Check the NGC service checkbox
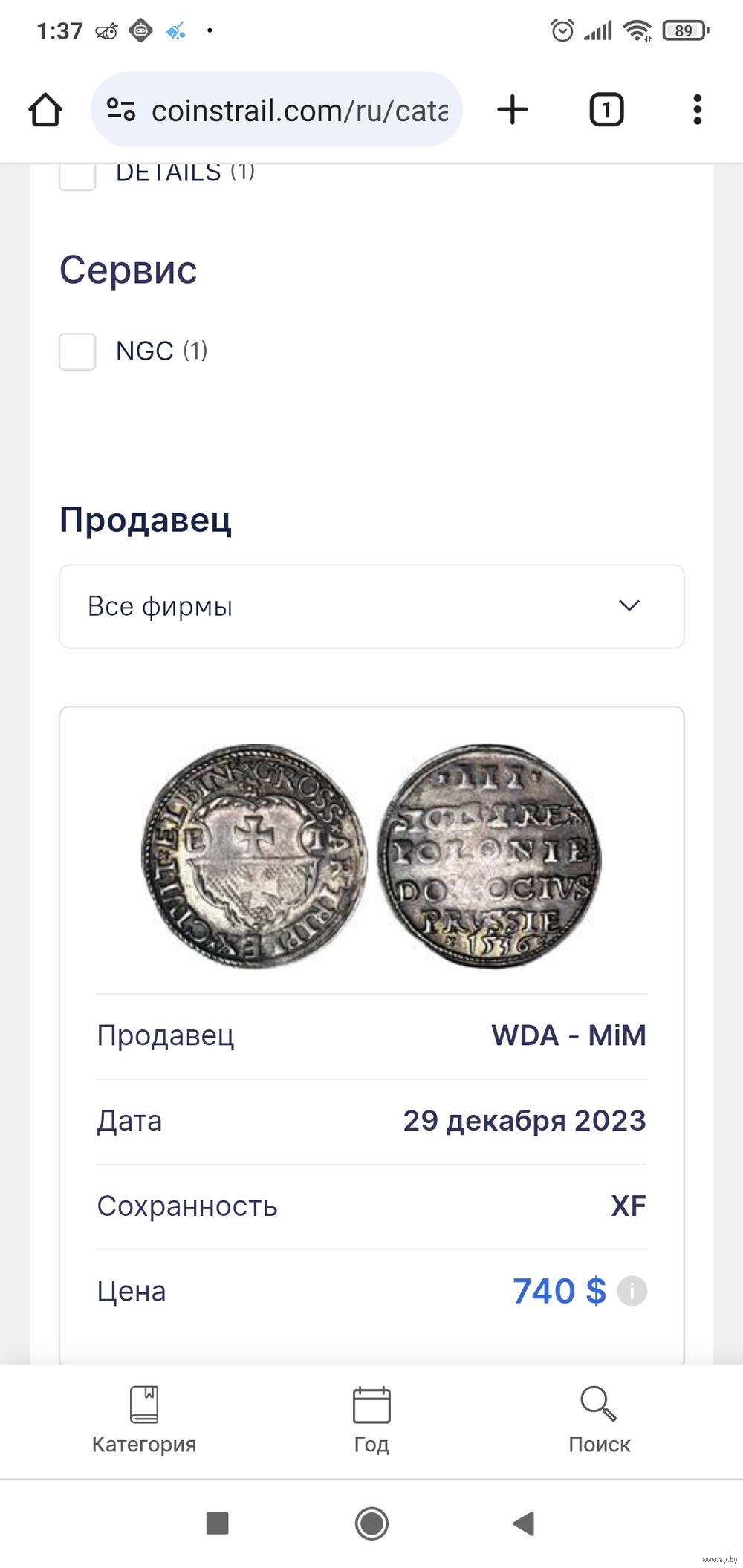 coord(77,351)
